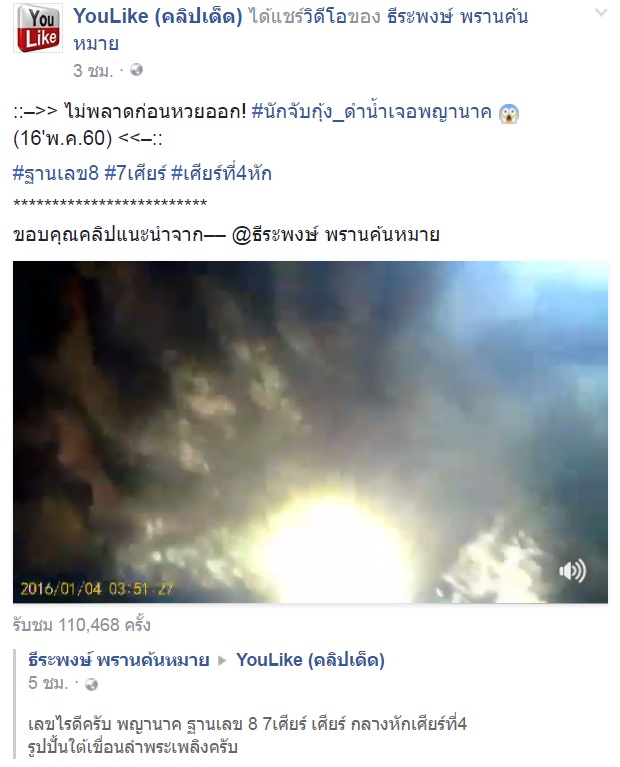The image size is (620, 767).
Task: Open hashtag #ฐานเลข8
Action: [x=55, y=173]
